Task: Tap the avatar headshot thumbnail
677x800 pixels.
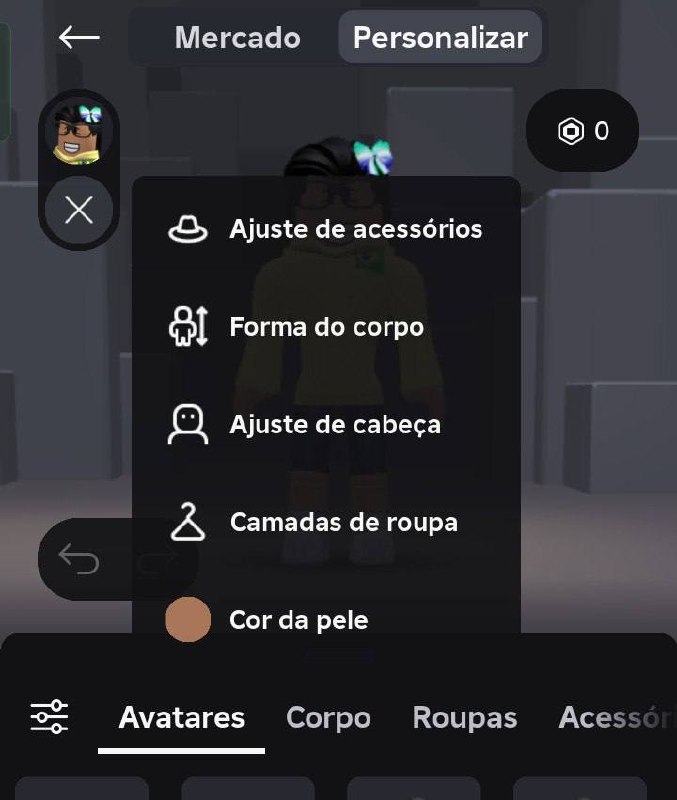Action: click(79, 135)
